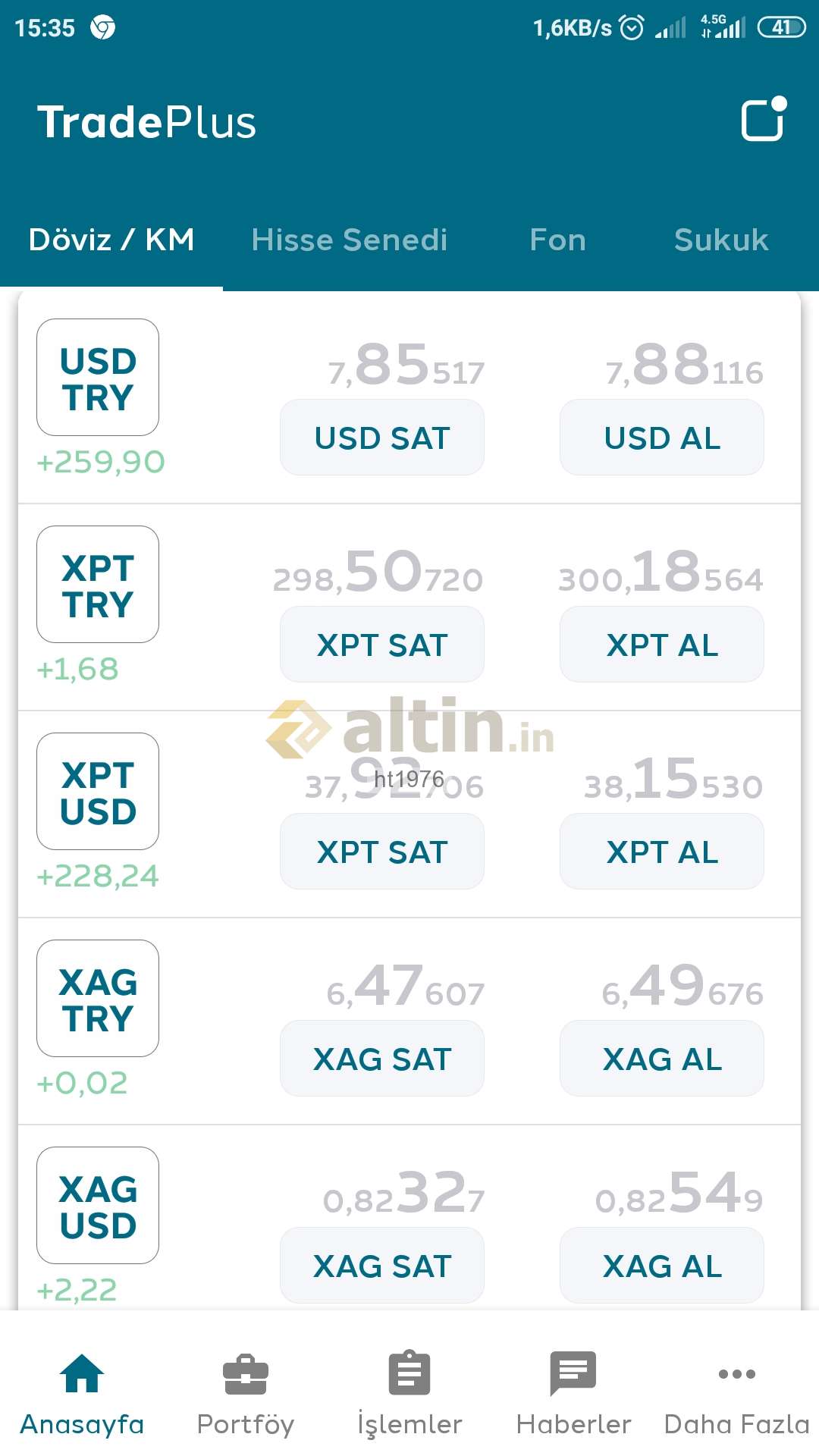Tap XPT SAT in the XPT USD row

coord(382,852)
